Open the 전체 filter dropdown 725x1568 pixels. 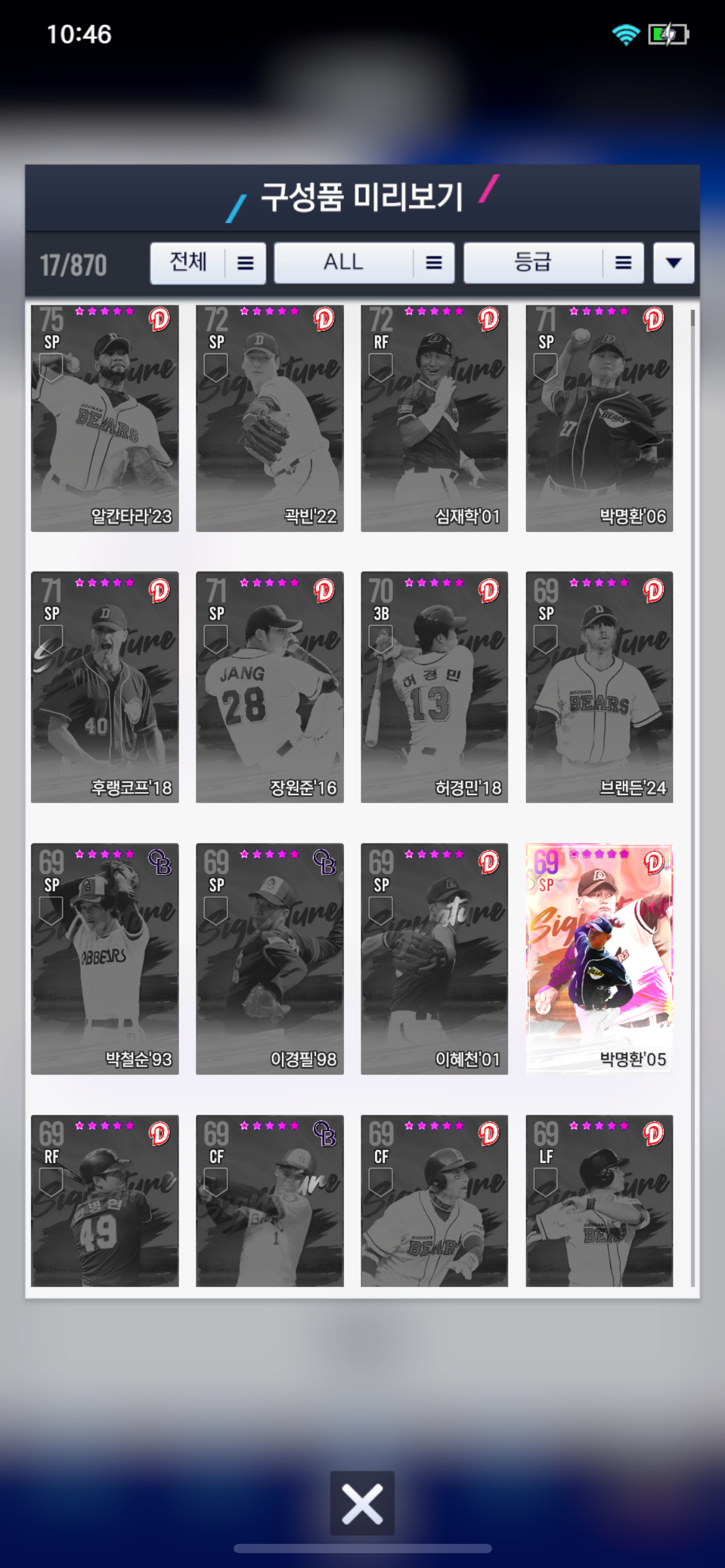coord(208,263)
